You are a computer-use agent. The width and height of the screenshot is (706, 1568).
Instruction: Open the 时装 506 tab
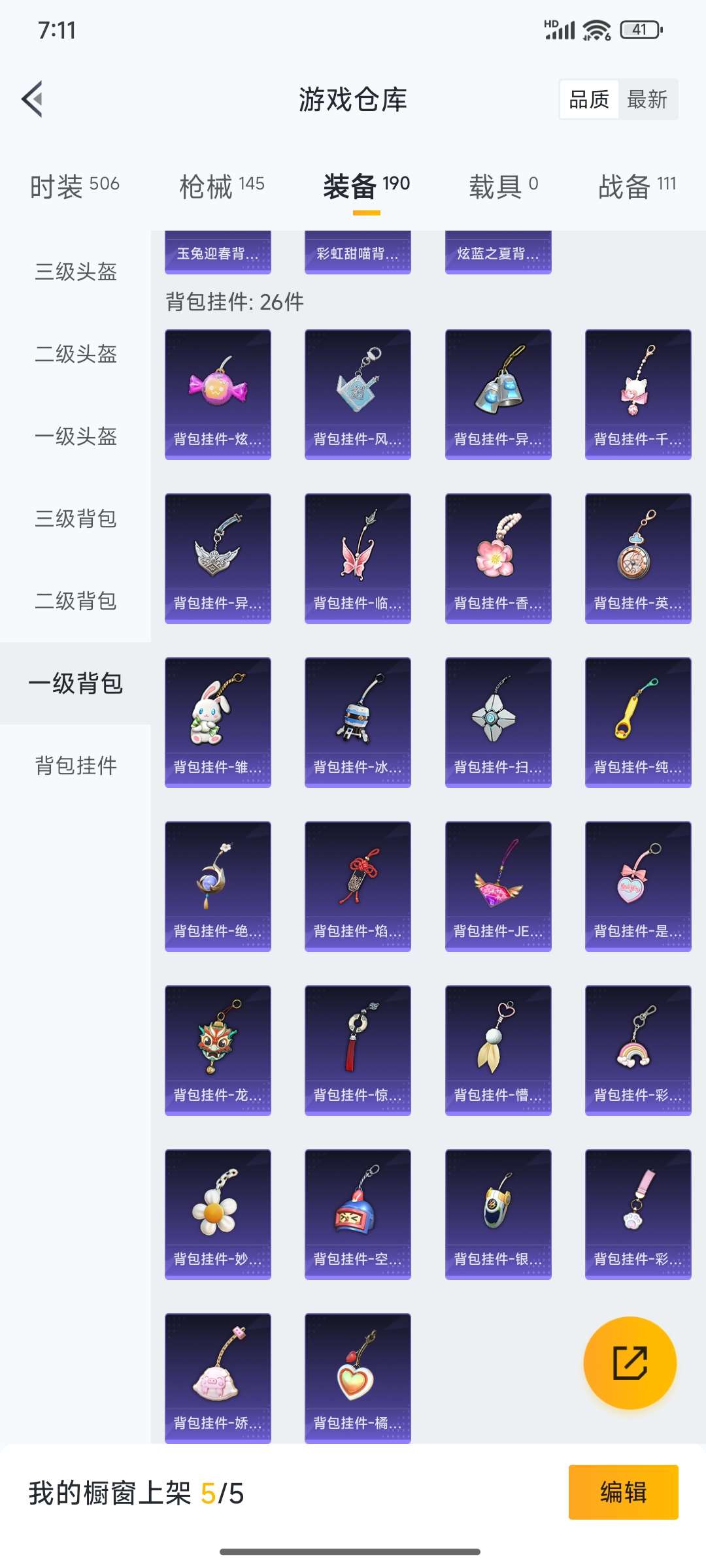pyautogui.click(x=73, y=185)
